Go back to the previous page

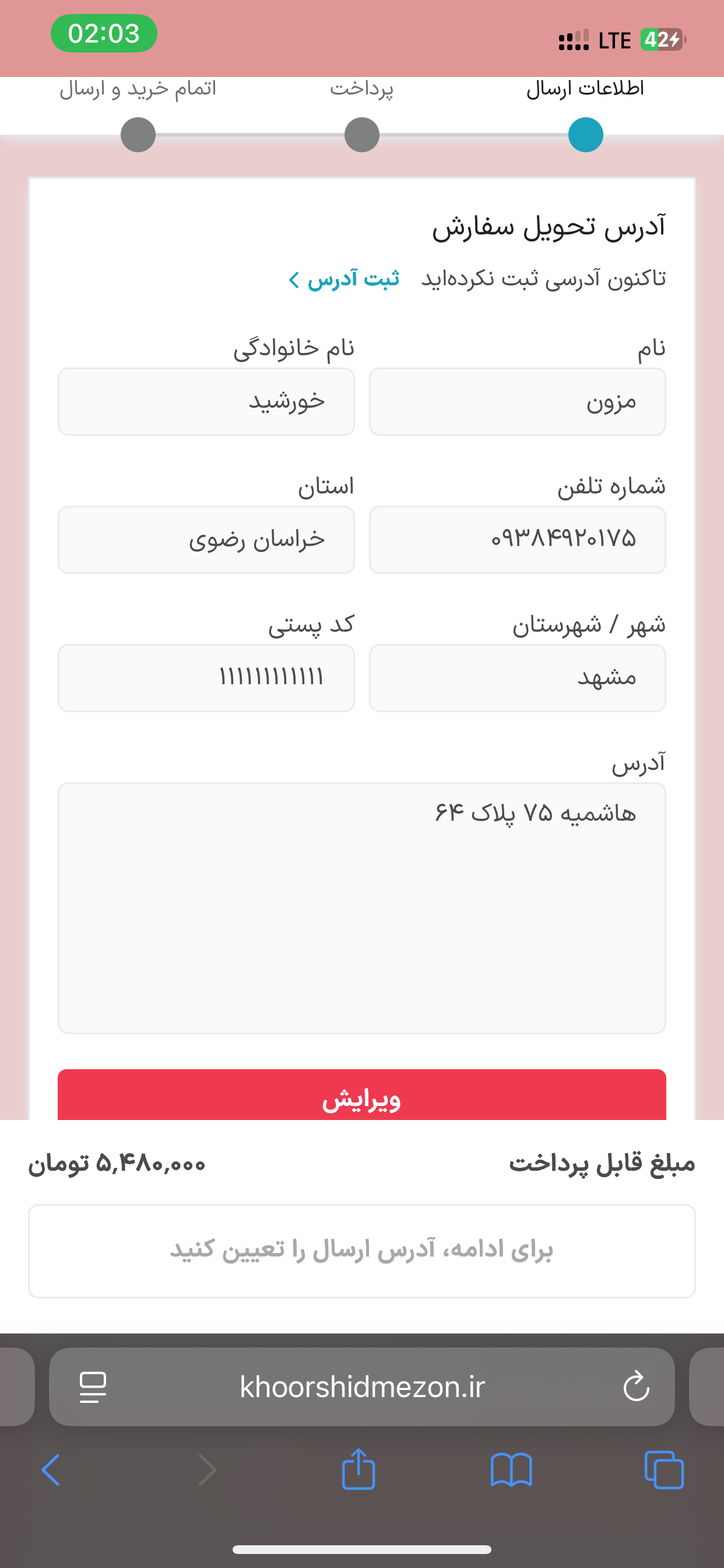click(51, 1470)
